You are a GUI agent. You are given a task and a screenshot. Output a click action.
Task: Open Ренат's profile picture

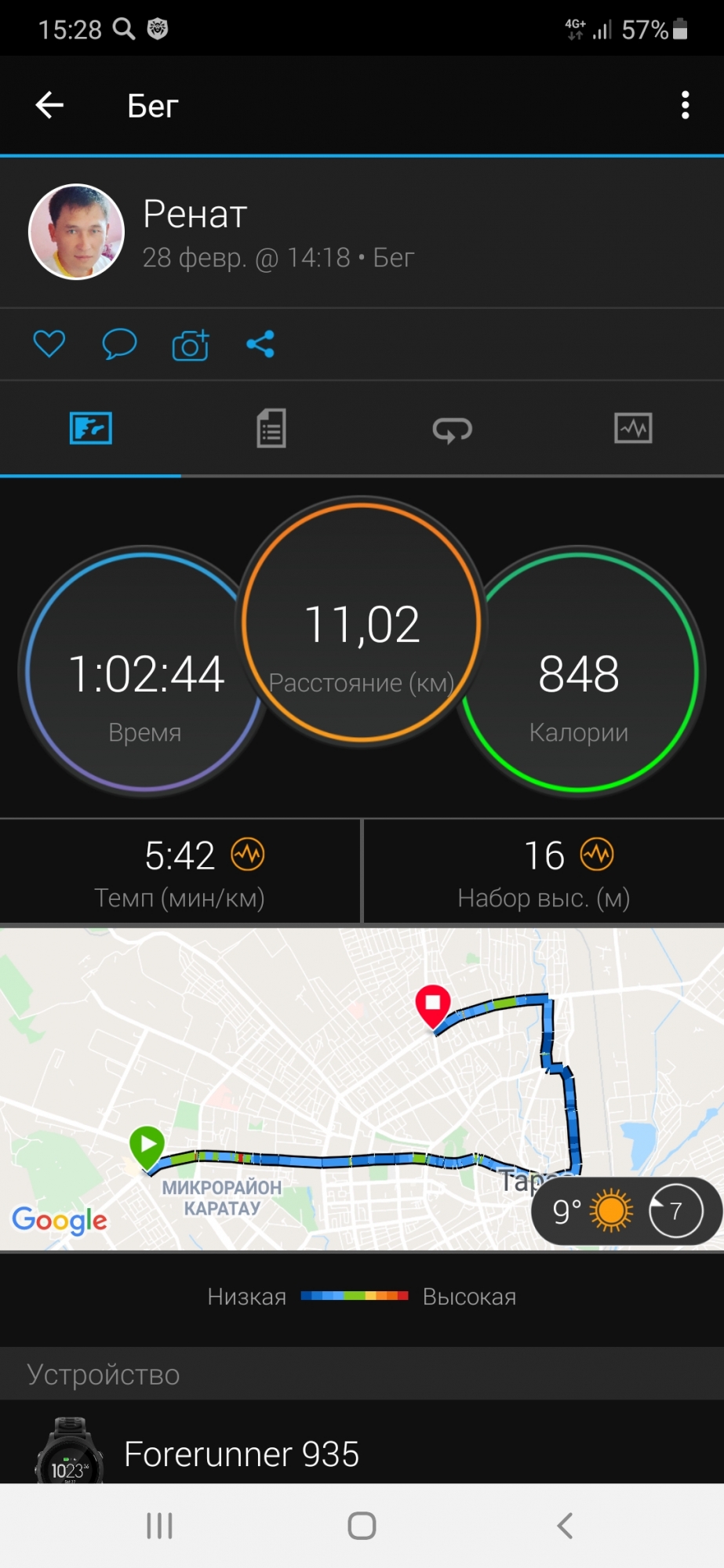[x=77, y=232]
